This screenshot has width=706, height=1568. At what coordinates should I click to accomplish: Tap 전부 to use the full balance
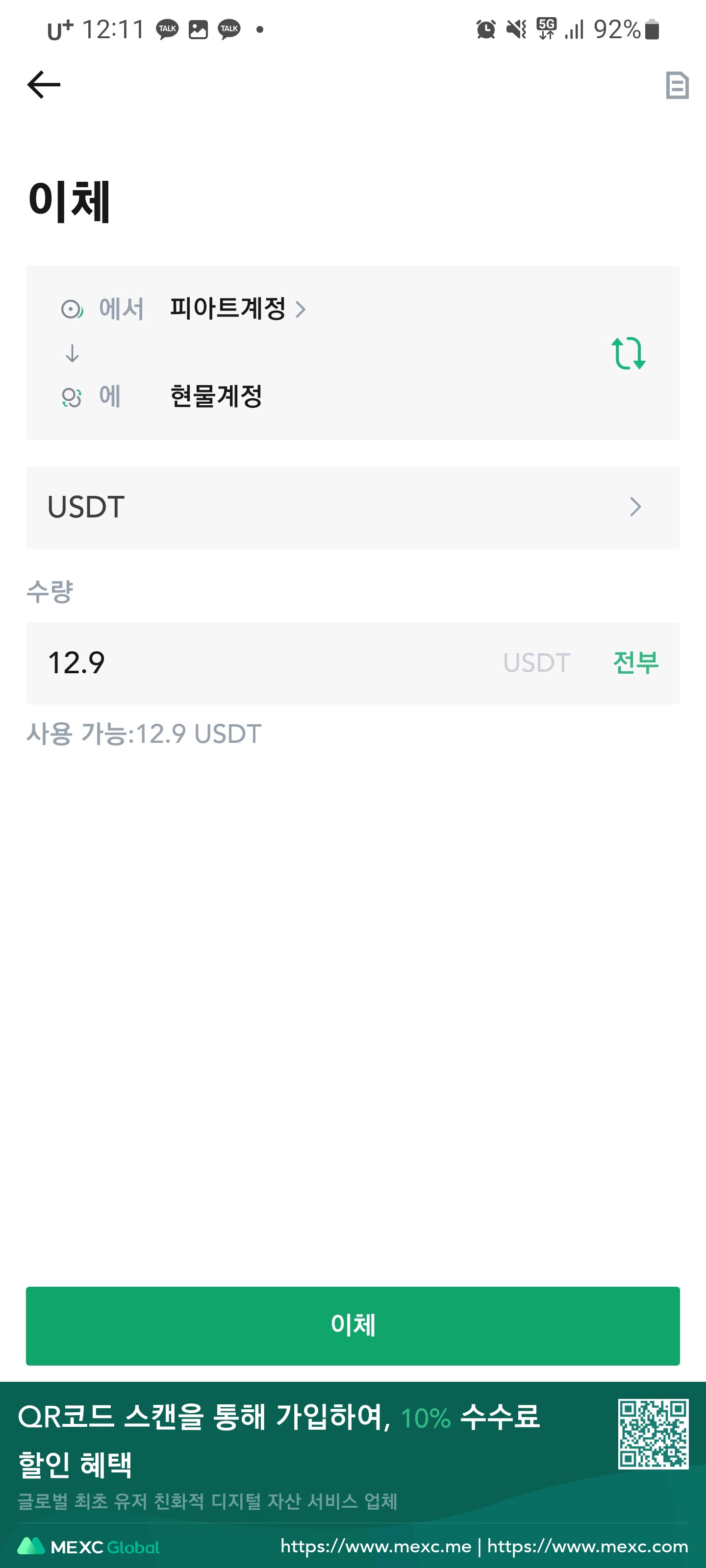click(x=635, y=663)
